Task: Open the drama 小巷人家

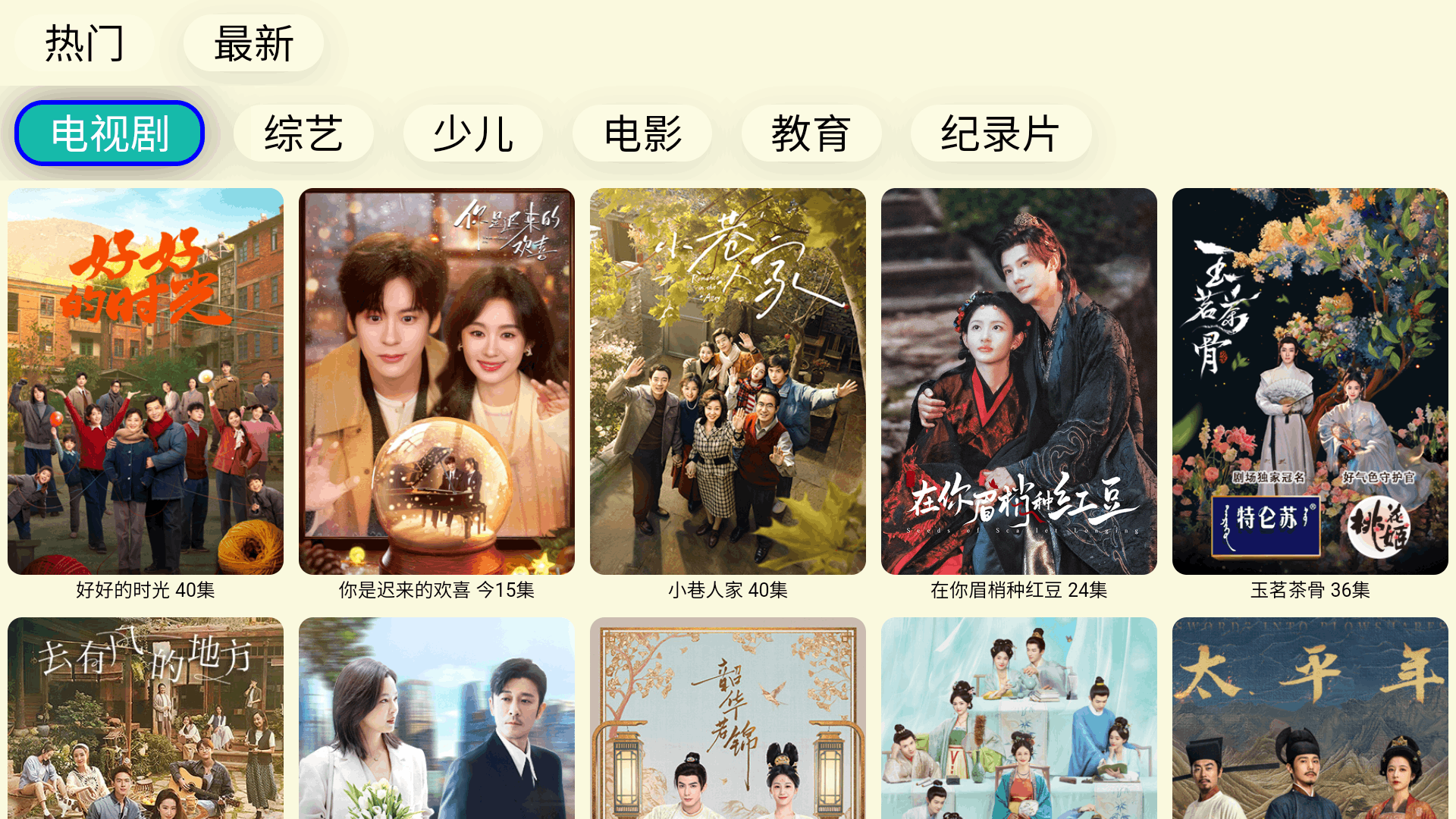Action: pyautogui.click(x=728, y=381)
